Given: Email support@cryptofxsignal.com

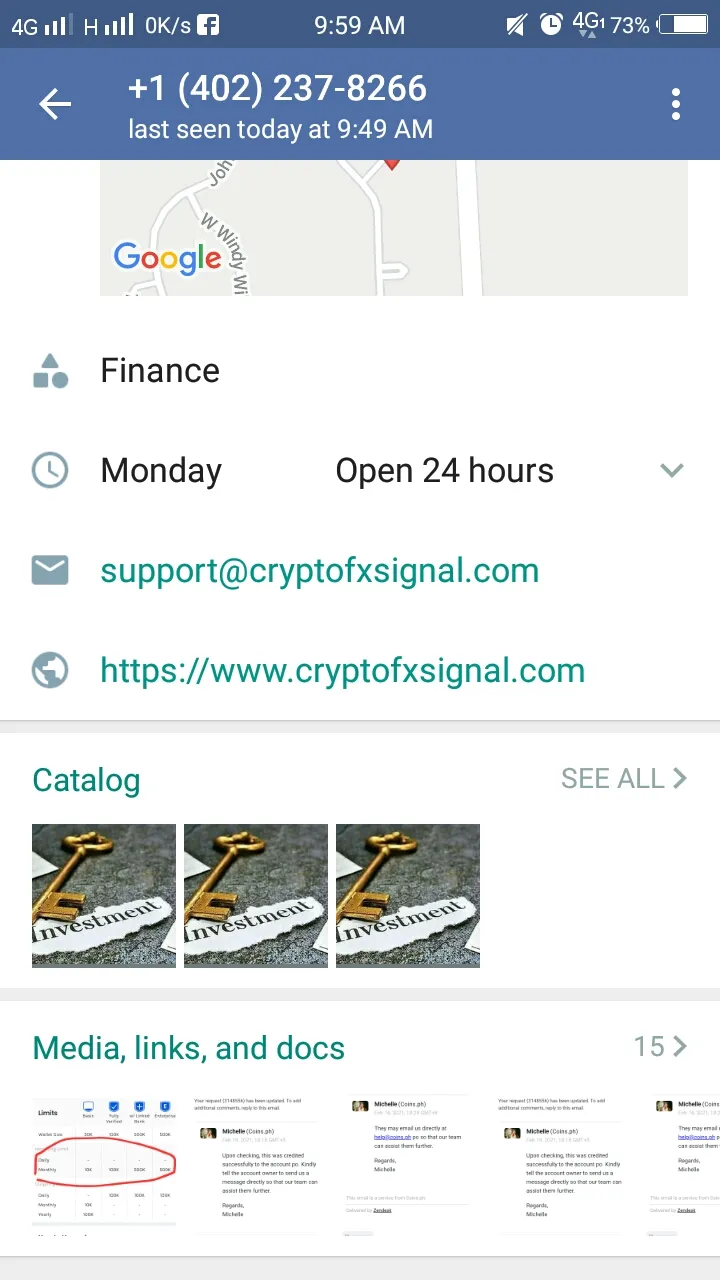Looking at the screenshot, I should pyautogui.click(x=319, y=571).
